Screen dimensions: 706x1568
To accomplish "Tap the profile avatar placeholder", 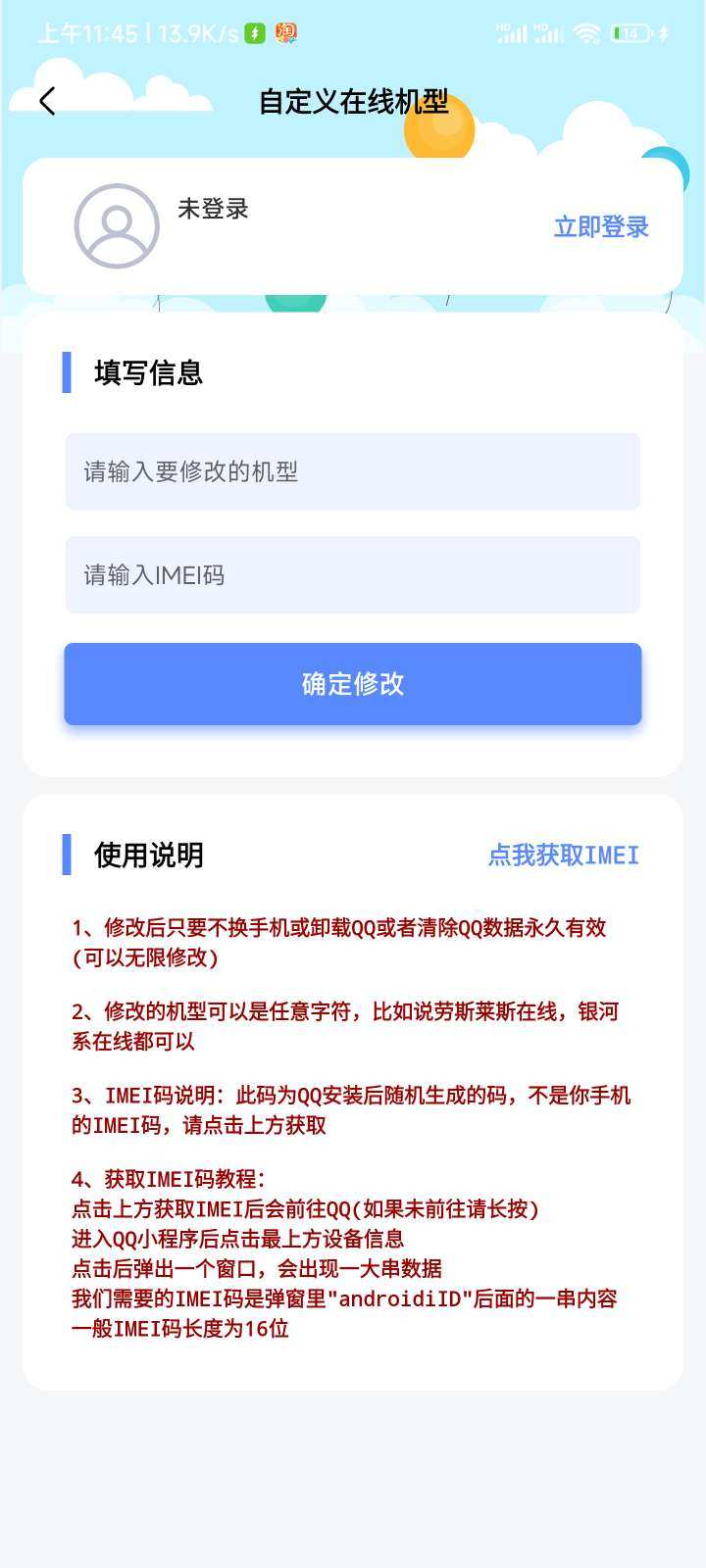I will coord(117,226).
